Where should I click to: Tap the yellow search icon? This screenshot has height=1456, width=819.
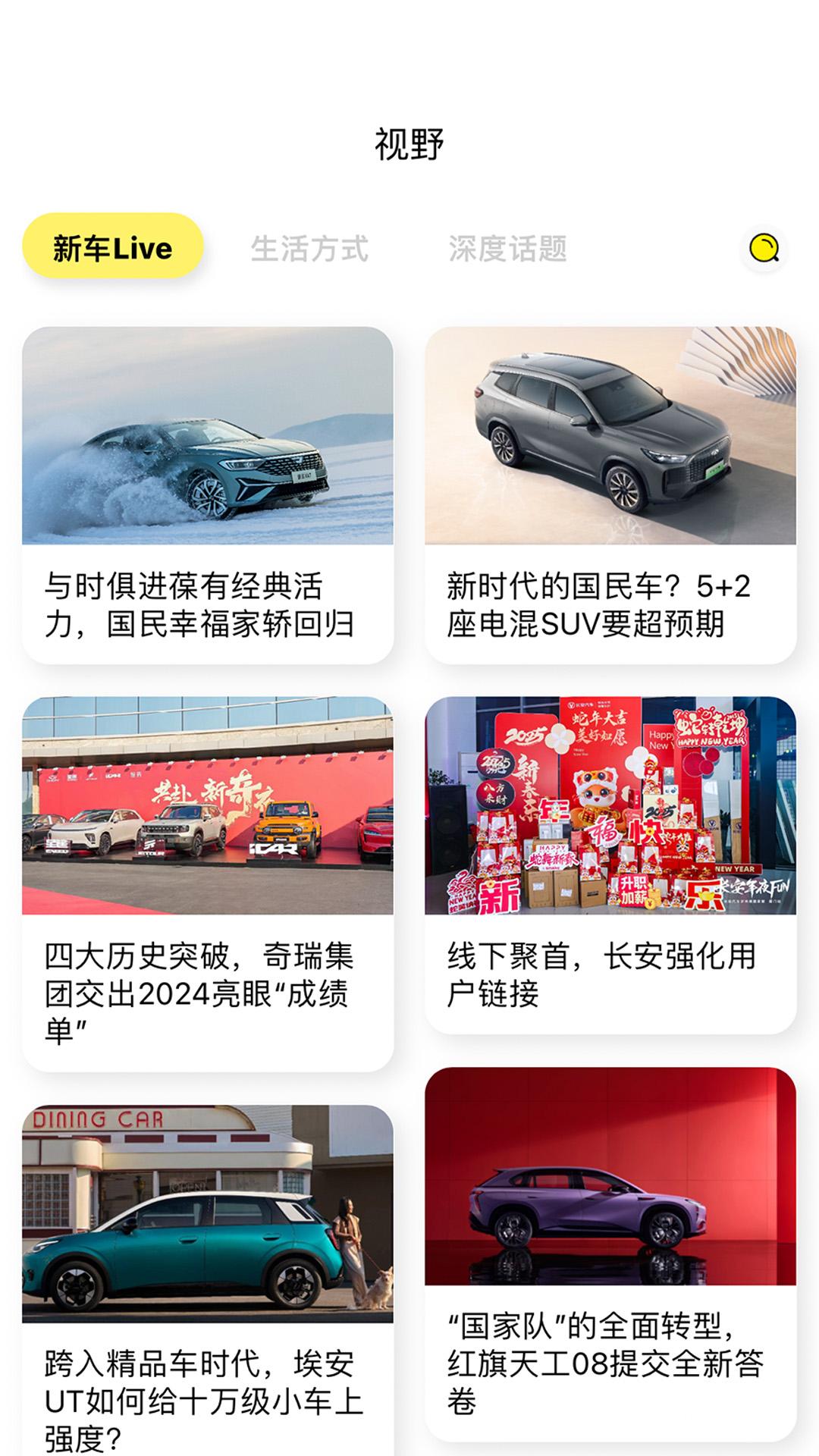click(764, 249)
